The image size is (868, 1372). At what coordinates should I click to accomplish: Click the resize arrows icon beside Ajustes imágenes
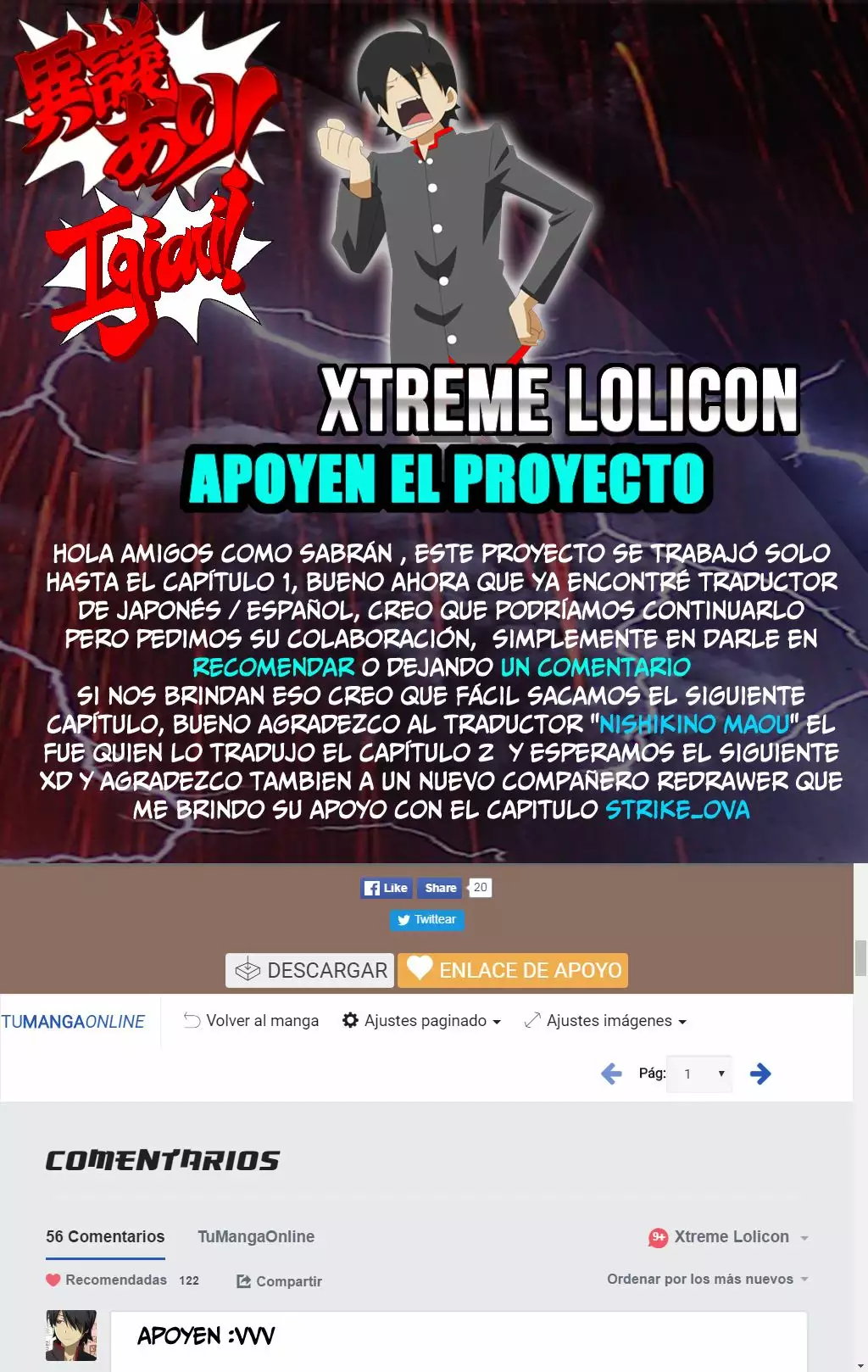534,1020
